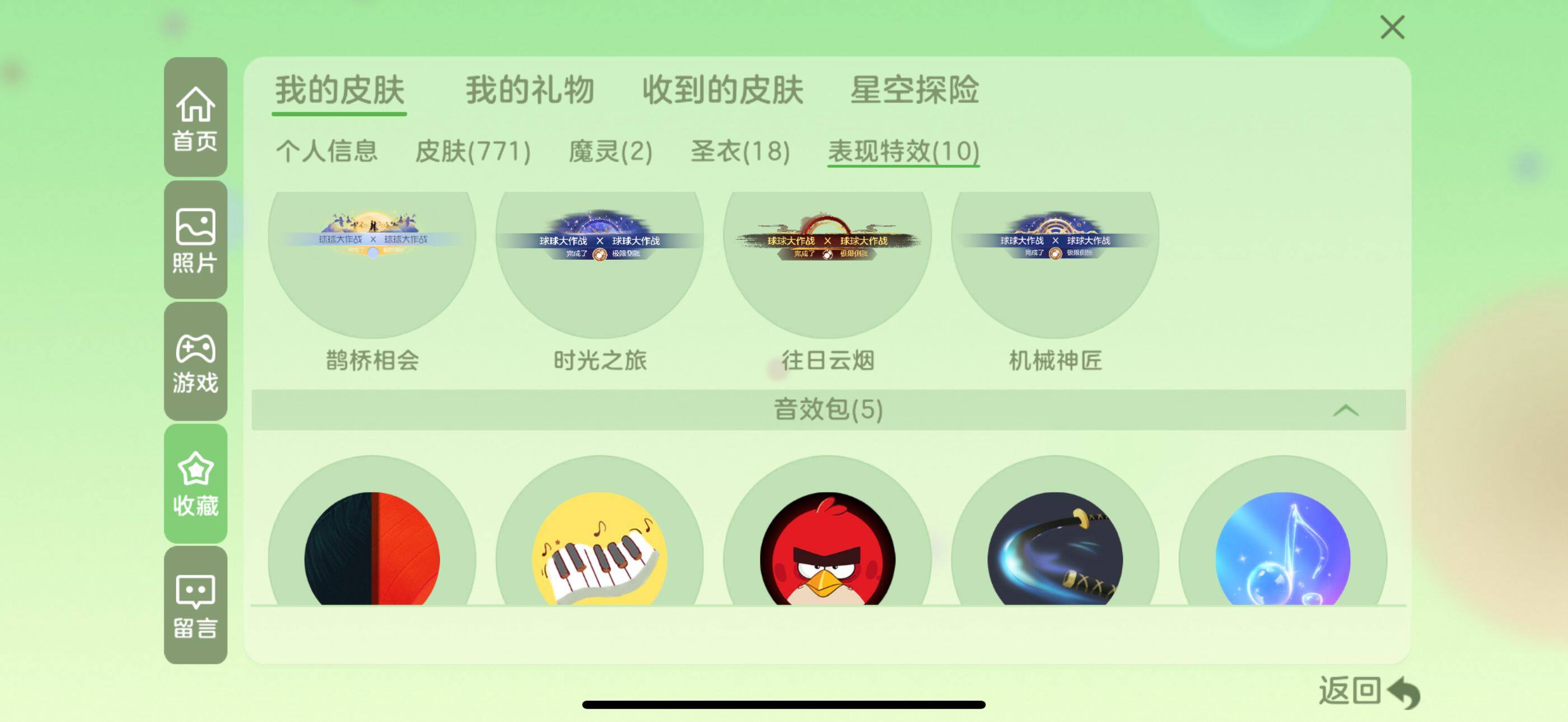1568x722 pixels.
Task: Select the 圣衣(18) sub-tab
Action: tap(740, 151)
